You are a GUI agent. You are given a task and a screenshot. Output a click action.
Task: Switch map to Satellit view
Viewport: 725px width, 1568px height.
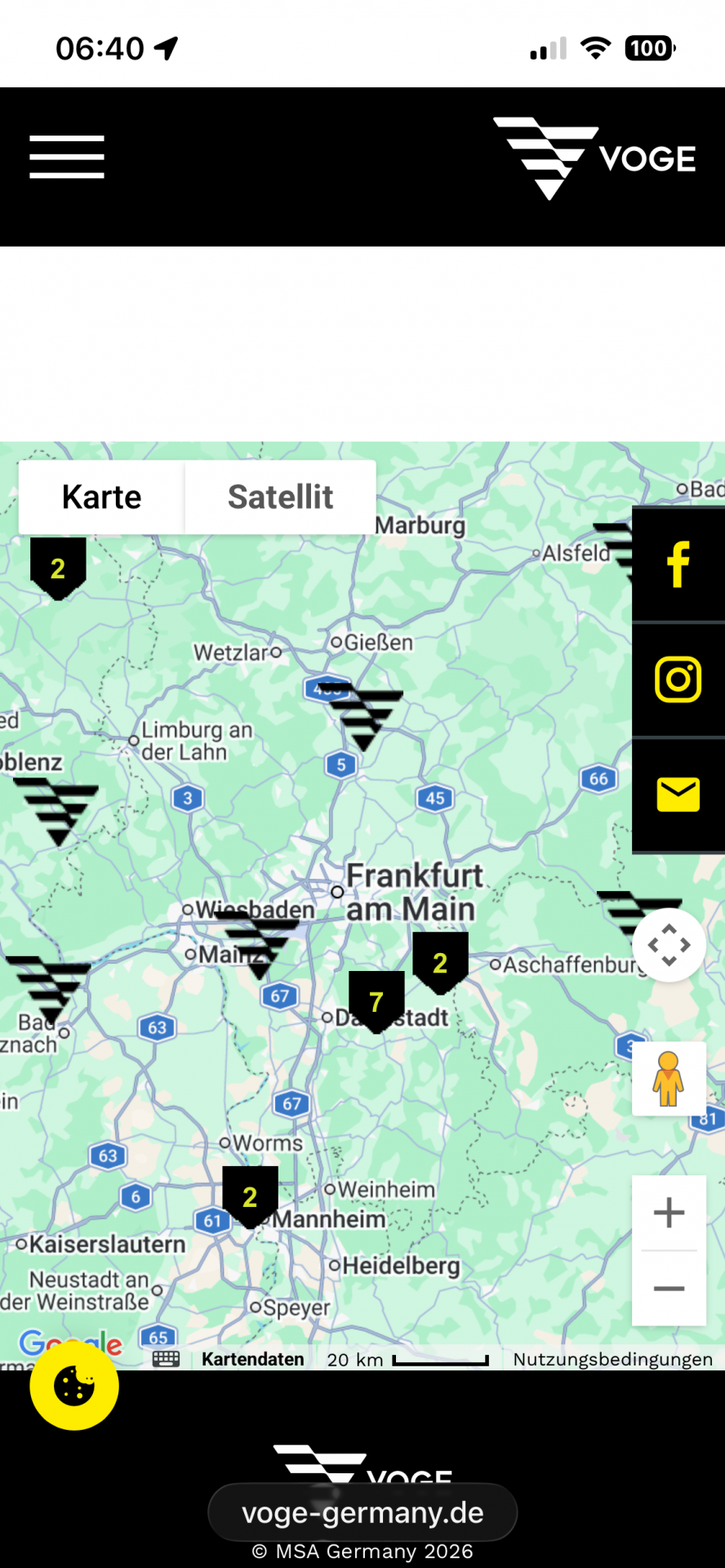click(x=280, y=497)
